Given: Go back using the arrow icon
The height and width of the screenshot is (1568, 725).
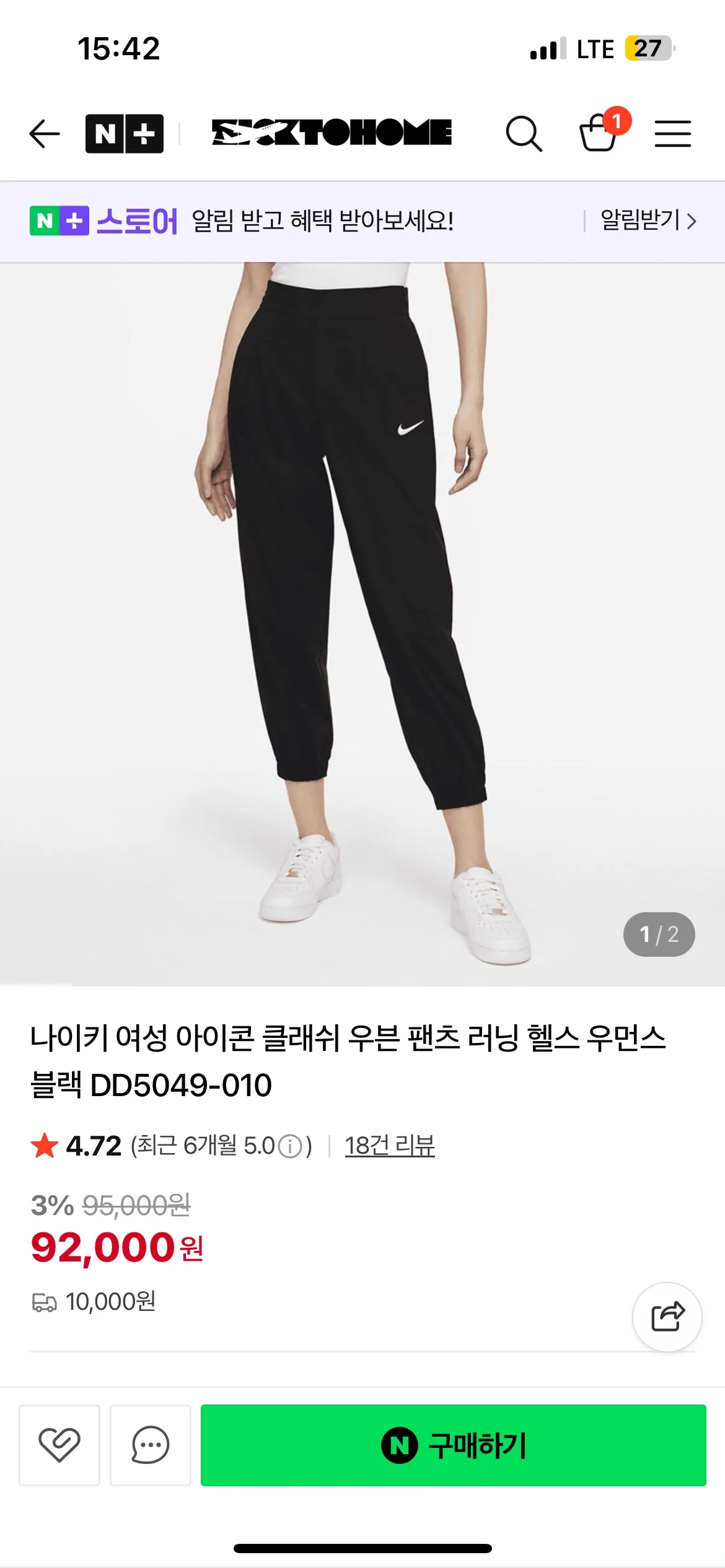Looking at the screenshot, I should (x=45, y=134).
